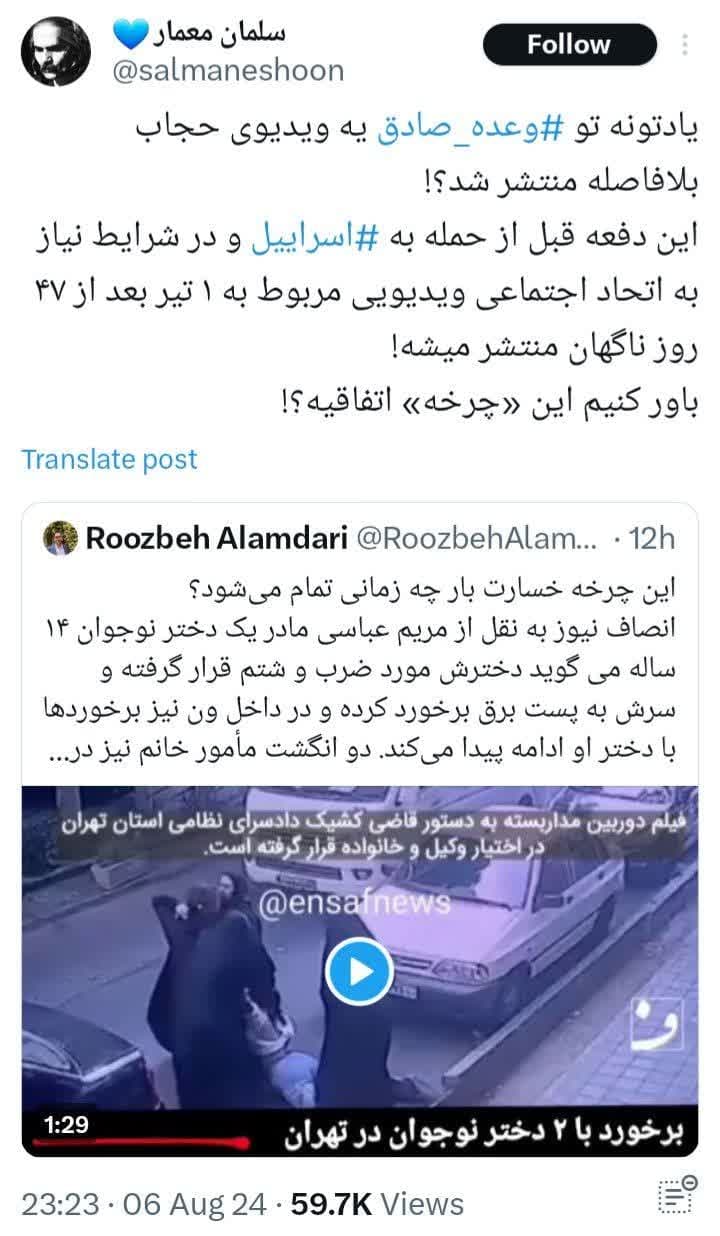Image resolution: width=720 pixels, height=1236 pixels.
Task: Play the quoted ensafnews video
Action: tap(359, 969)
